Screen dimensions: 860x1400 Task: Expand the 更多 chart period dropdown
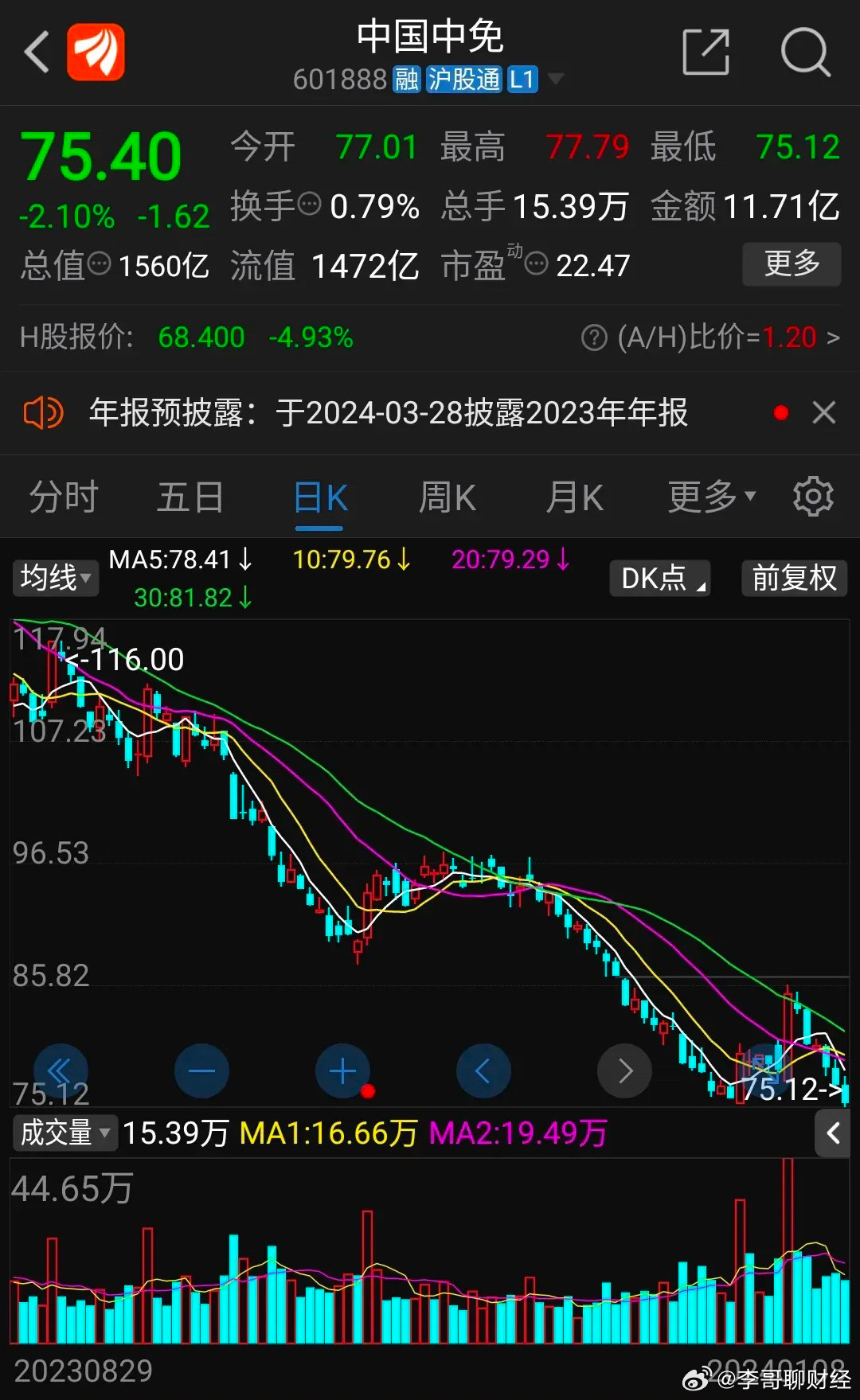click(x=711, y=497)
